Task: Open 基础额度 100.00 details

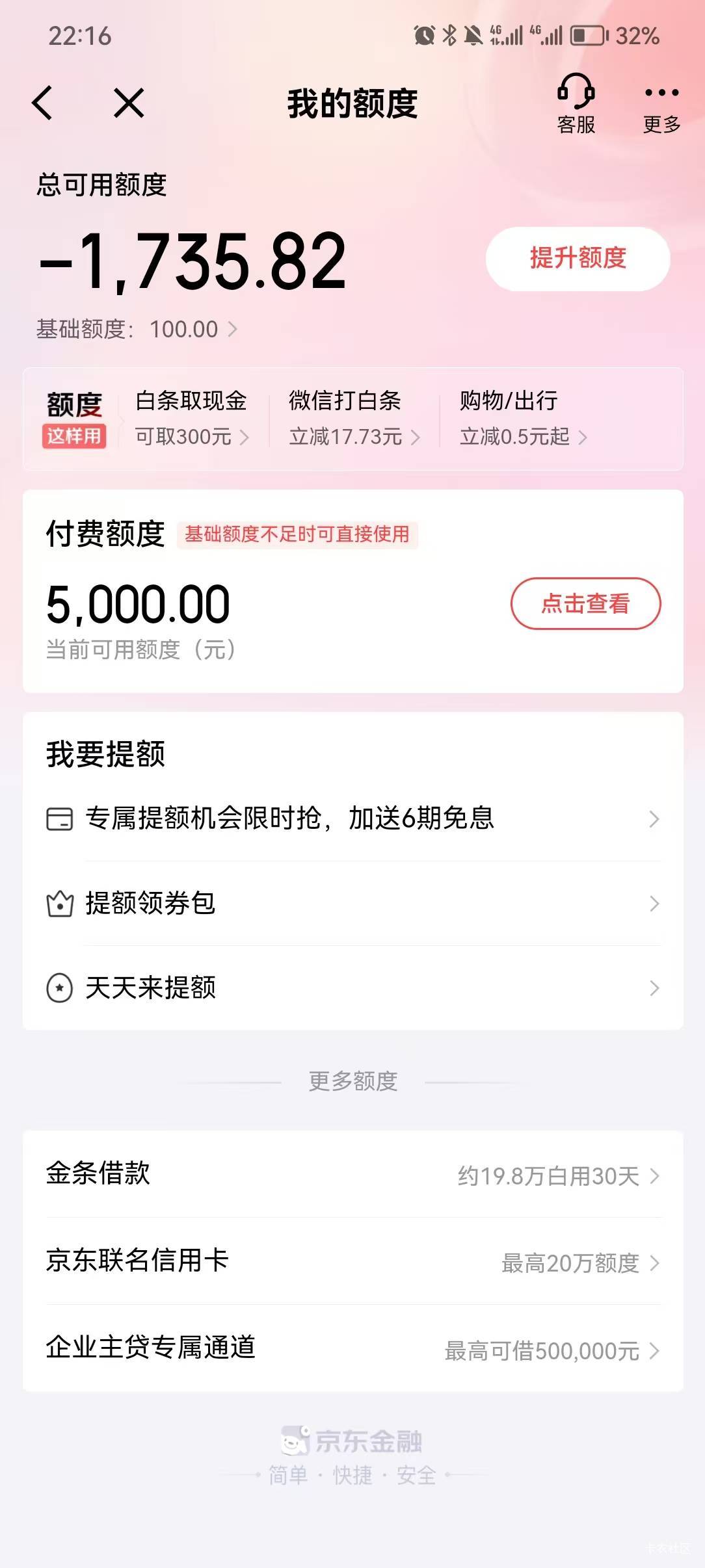Action: 137,329
